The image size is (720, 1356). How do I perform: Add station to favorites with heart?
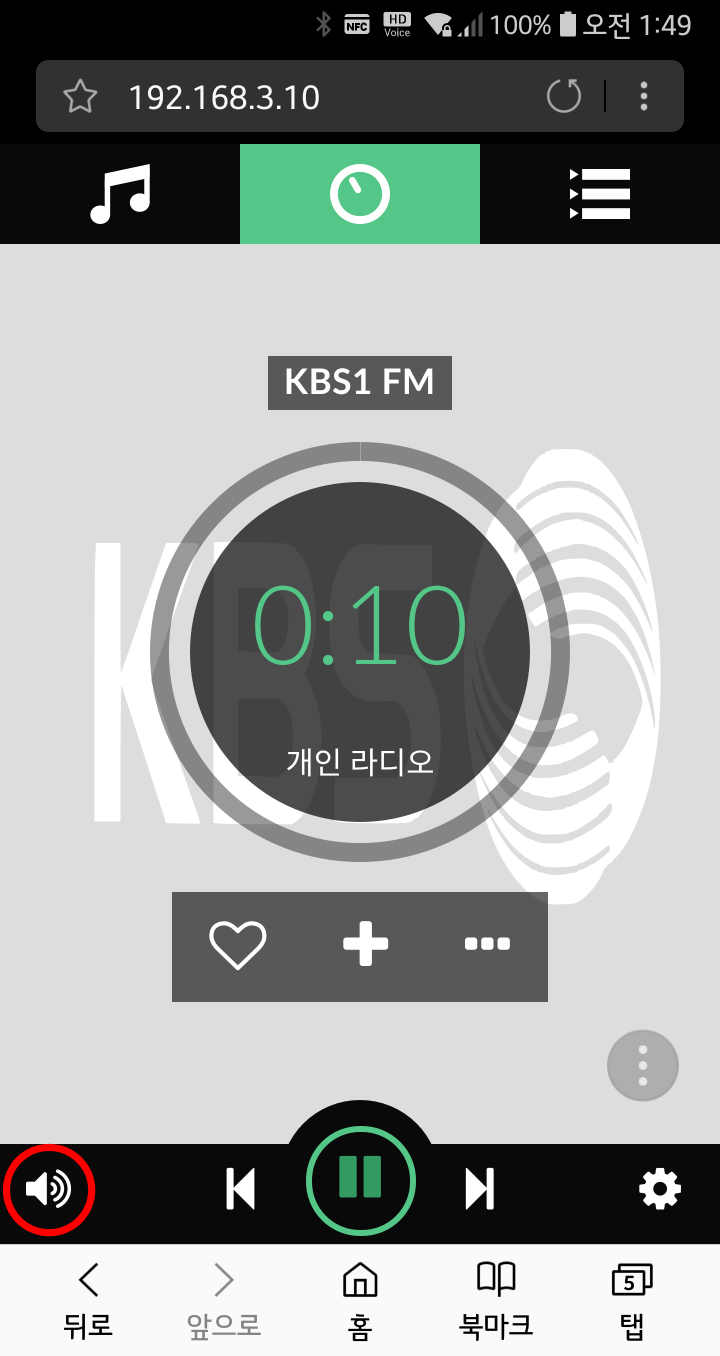point(237,945)
